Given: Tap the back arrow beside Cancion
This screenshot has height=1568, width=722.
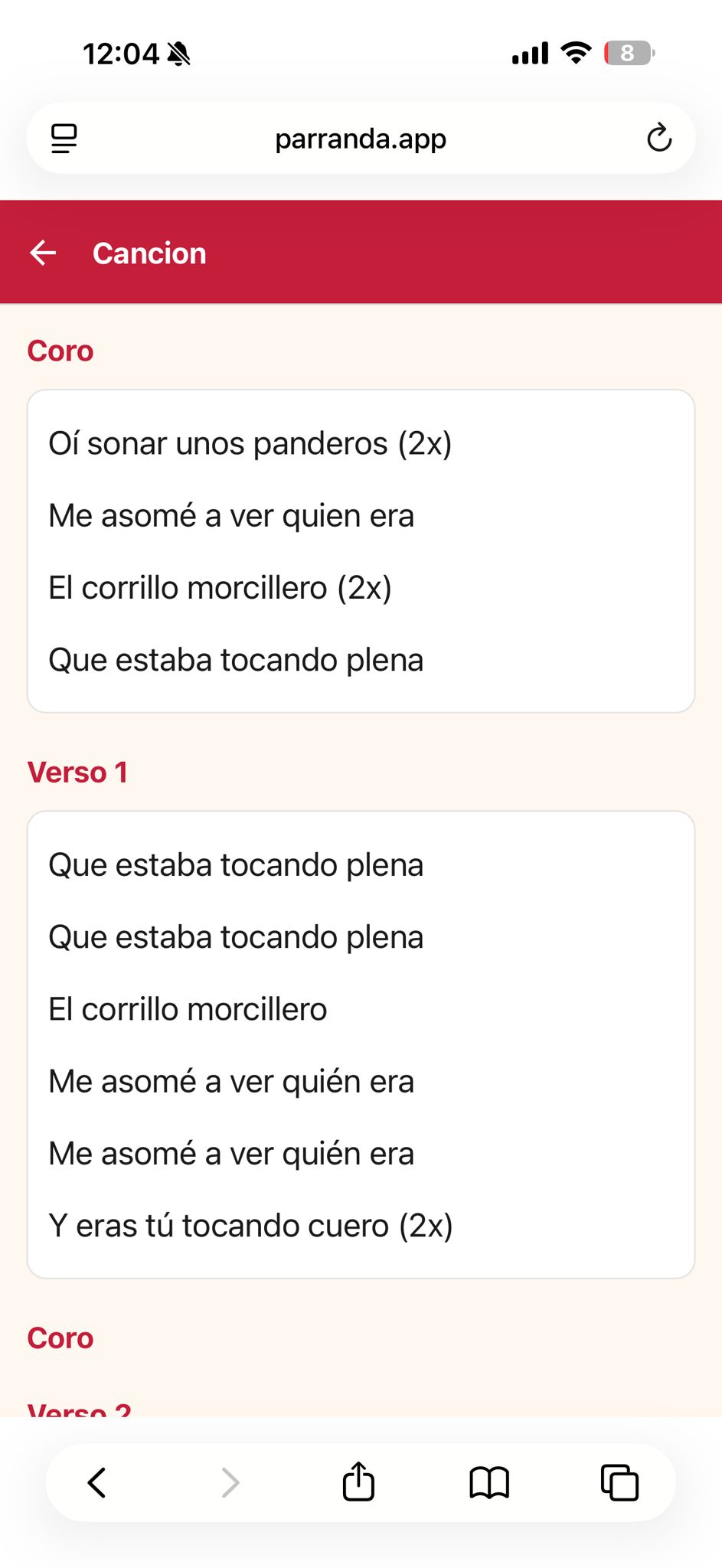Looking at the screenshot, I should pos(44,253).
